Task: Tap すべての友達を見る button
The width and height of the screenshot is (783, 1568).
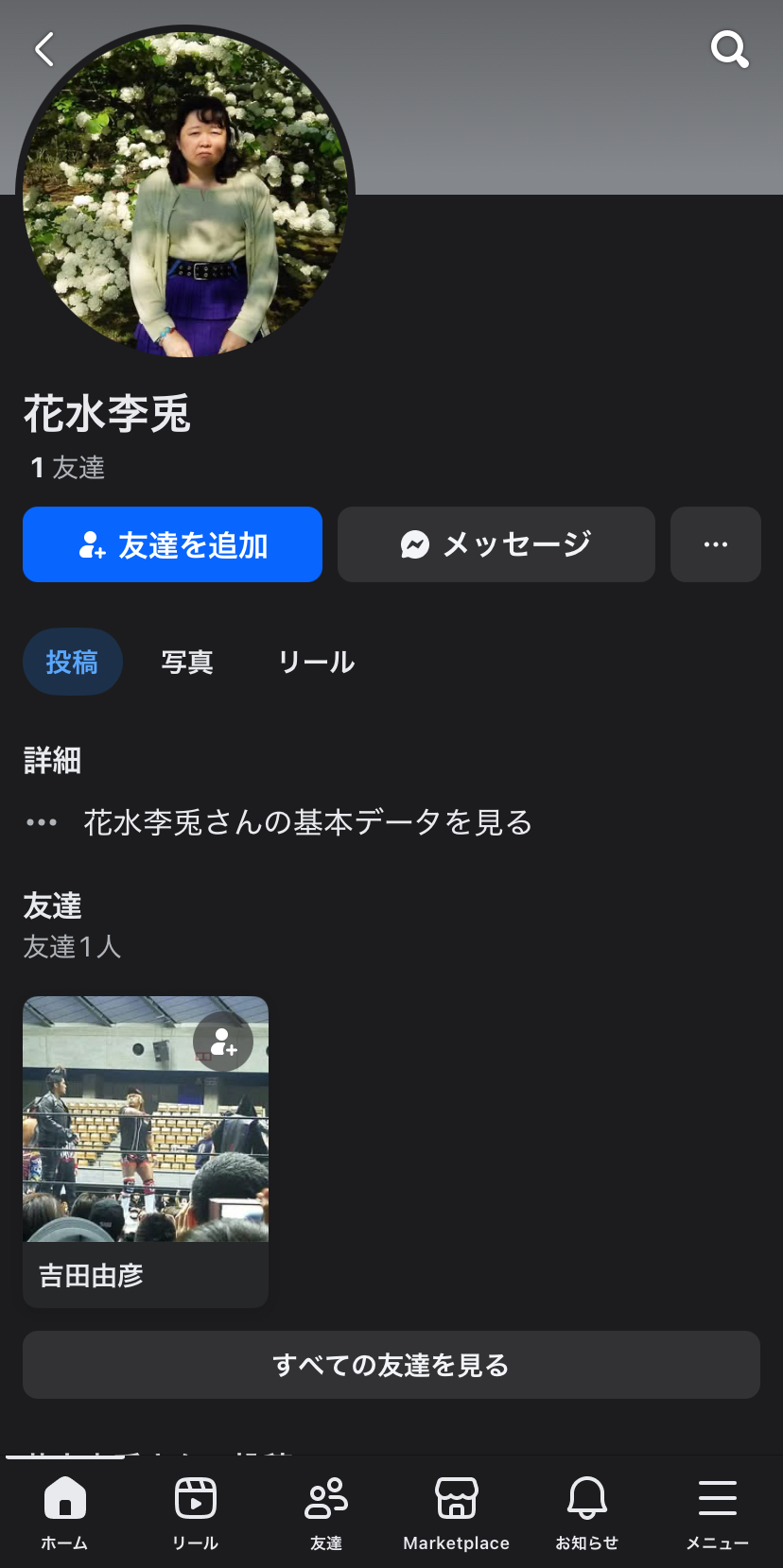Action: 391,1364
